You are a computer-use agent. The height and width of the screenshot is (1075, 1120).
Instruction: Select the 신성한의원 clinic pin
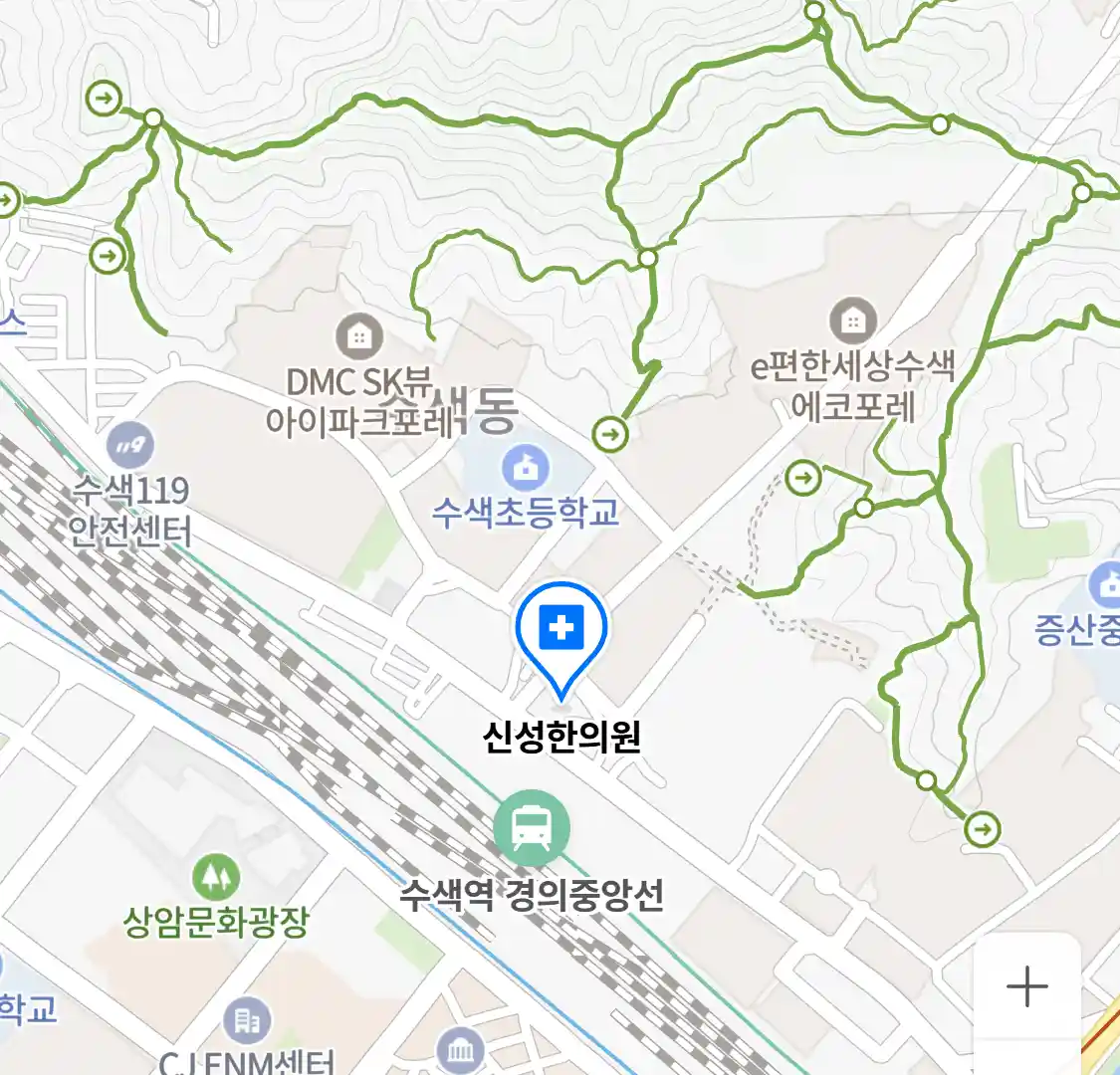point(561,631)
